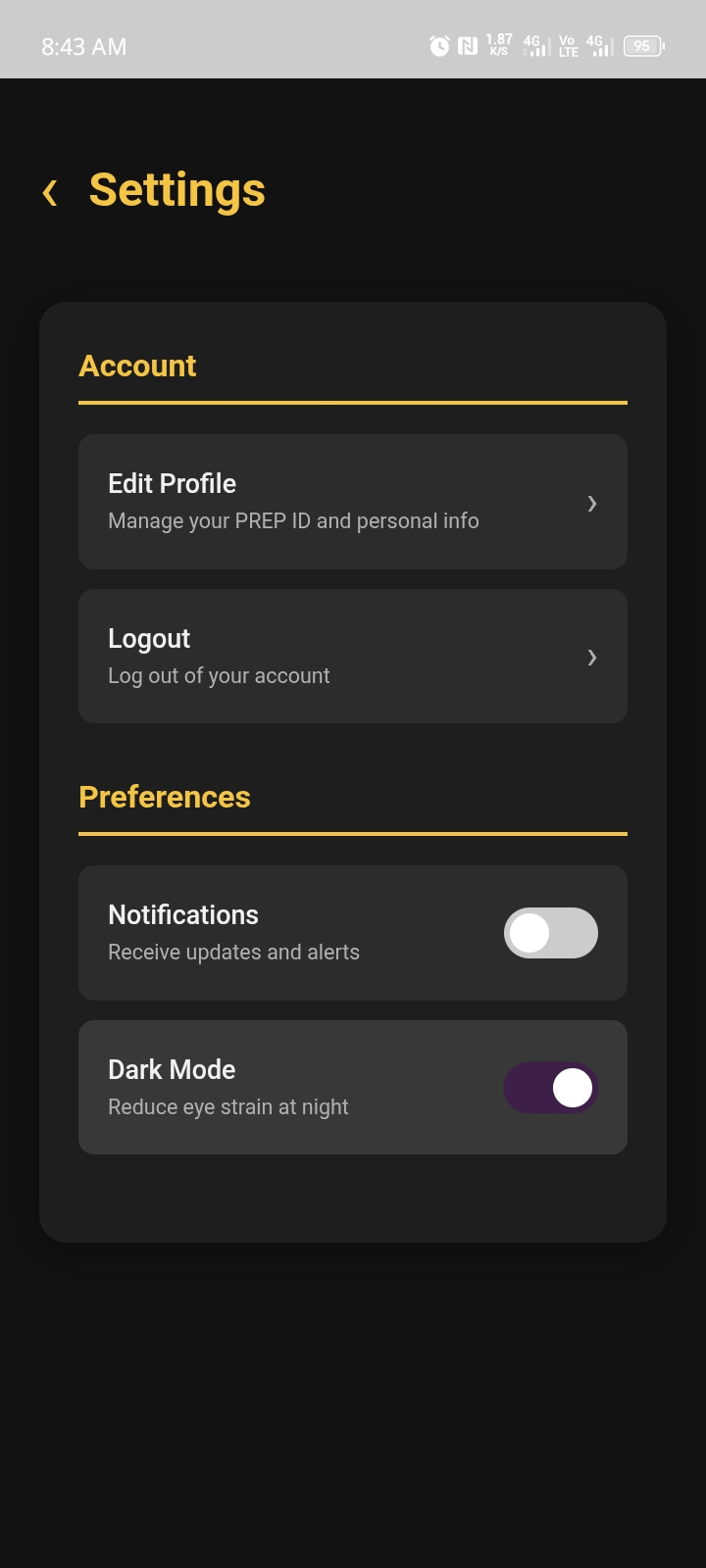Open Edit Profile via its chevron arrow
This screenshot has height=1568, width=706.
coord(592,503)
